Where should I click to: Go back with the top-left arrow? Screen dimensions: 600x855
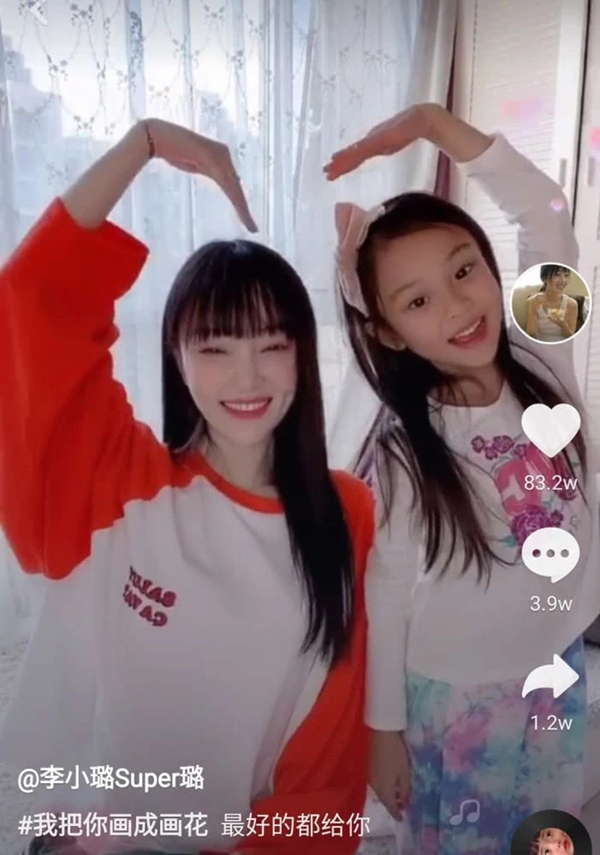pos(35,12)
